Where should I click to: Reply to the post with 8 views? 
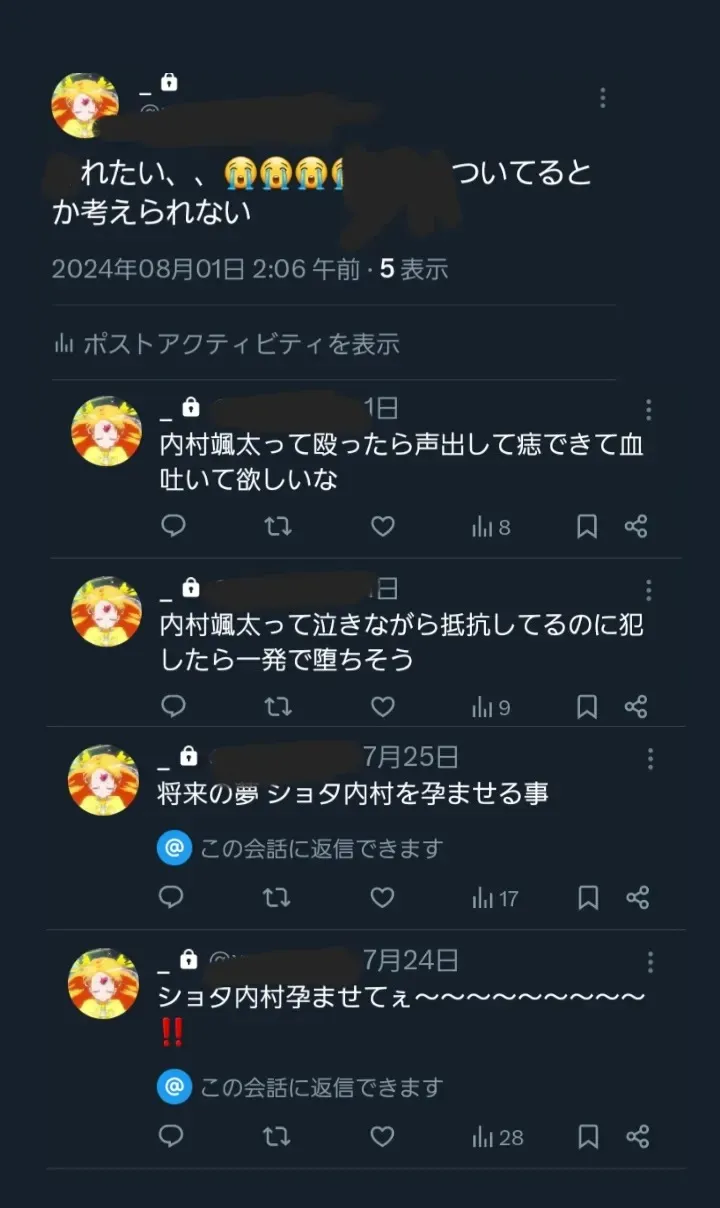point(173,526)
